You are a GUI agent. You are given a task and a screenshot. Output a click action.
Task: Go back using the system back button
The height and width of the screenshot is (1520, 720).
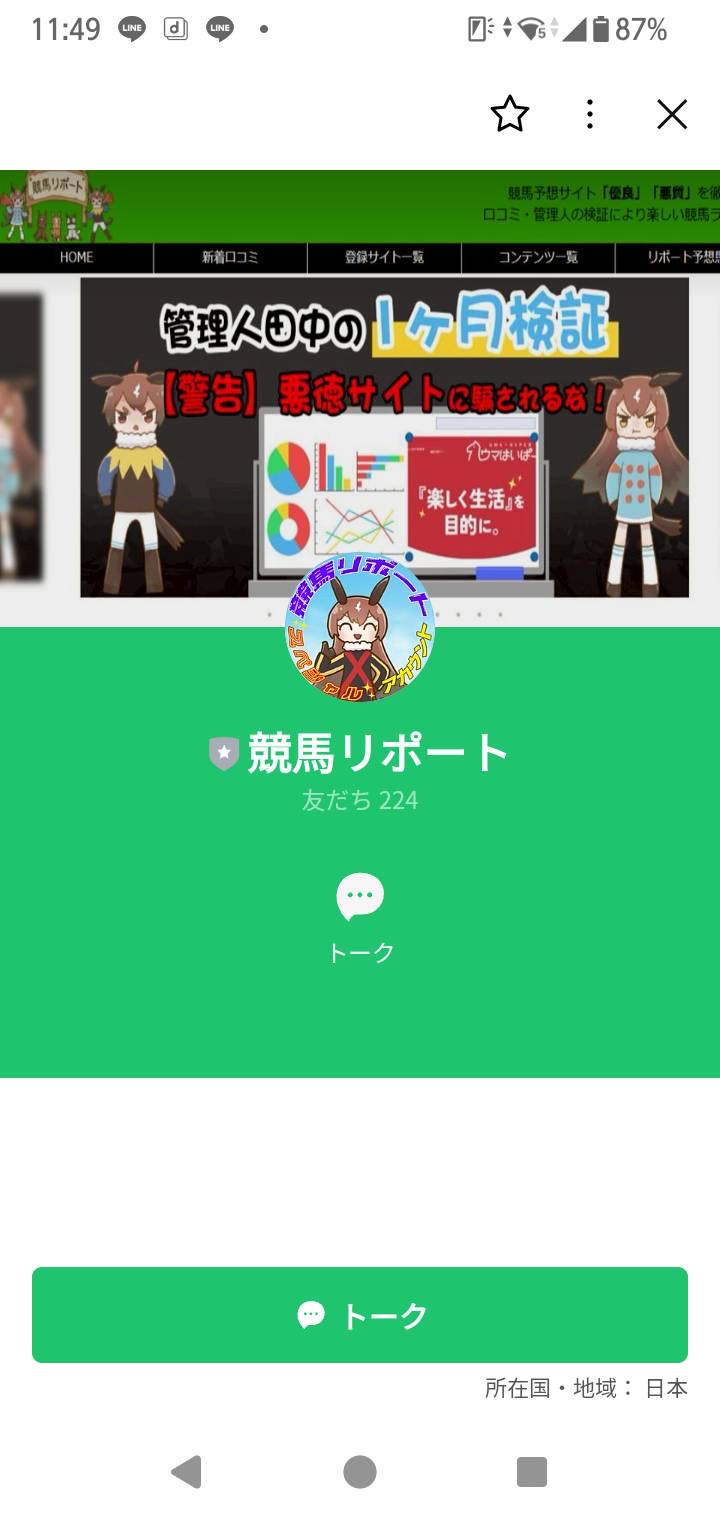click(187, 1472)
